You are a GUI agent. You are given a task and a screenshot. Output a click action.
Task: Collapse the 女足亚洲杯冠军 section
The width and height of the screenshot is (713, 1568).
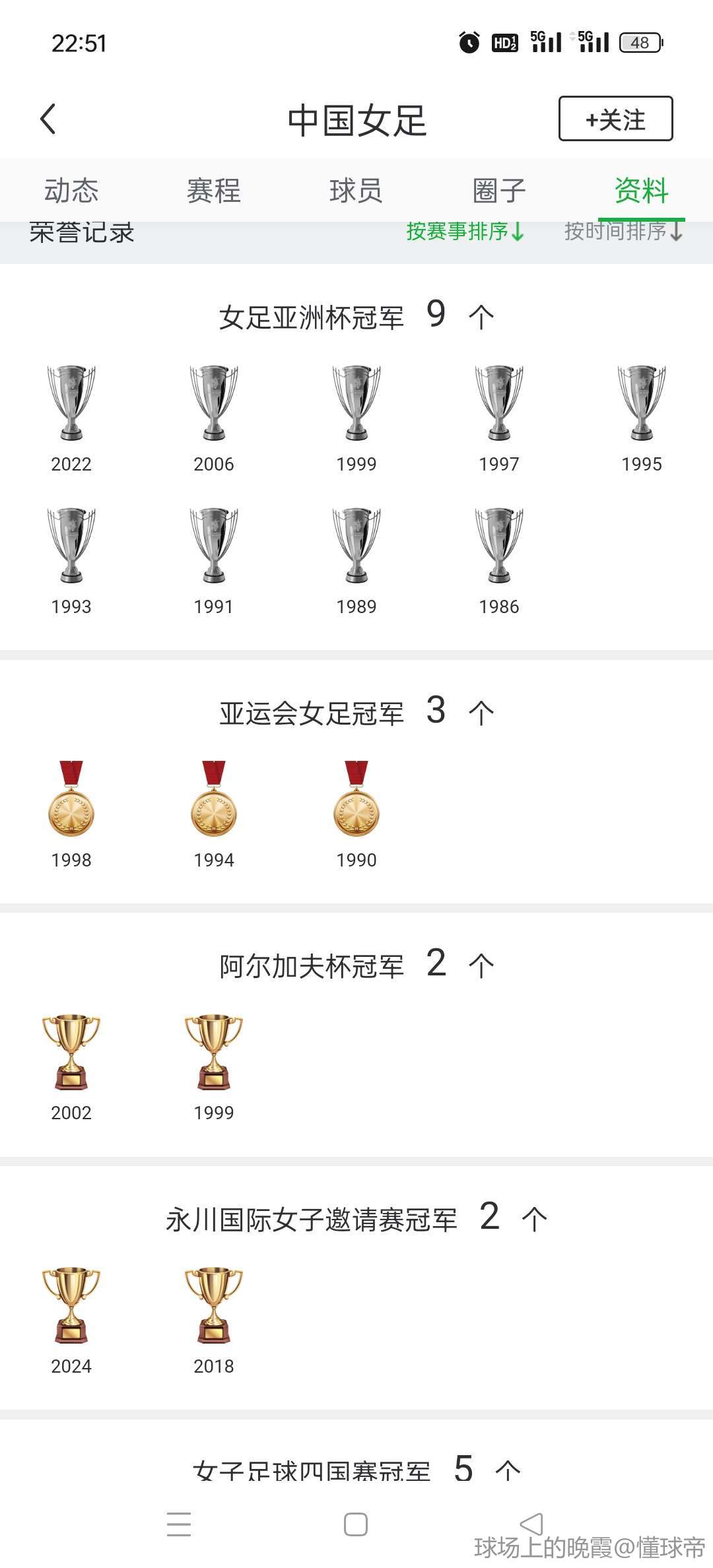pyautogui.click(x=481, y=317)
